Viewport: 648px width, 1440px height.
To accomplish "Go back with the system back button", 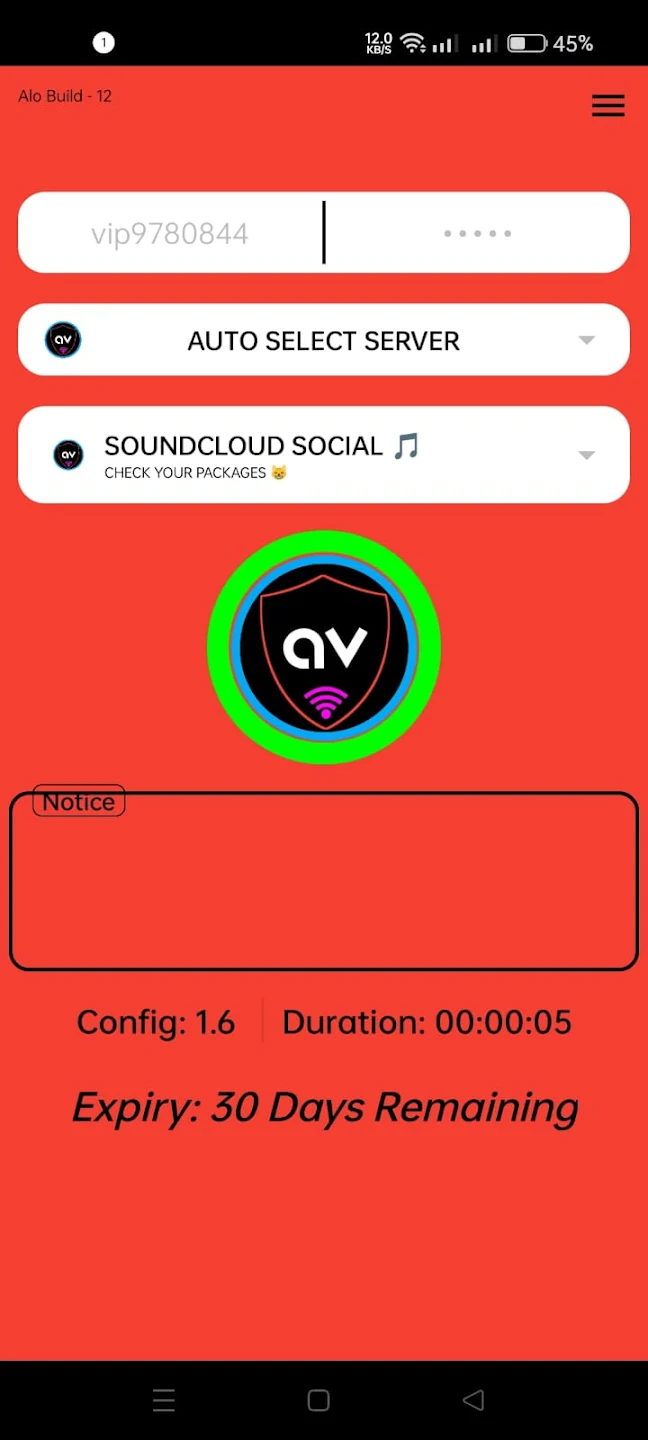I will click(x=474, y=1400).
